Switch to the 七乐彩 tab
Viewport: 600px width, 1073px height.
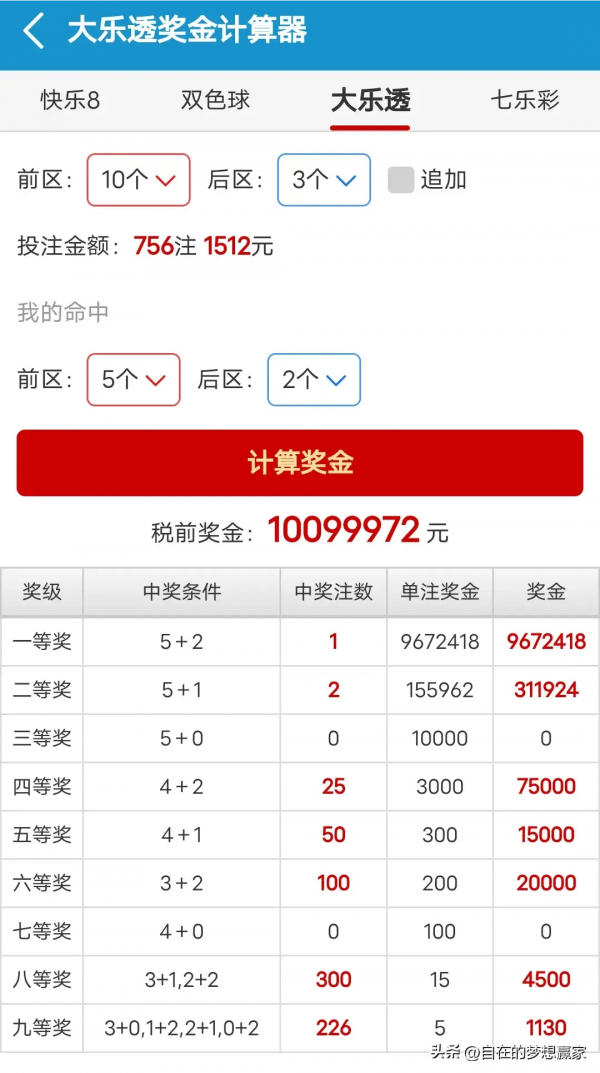524,100
